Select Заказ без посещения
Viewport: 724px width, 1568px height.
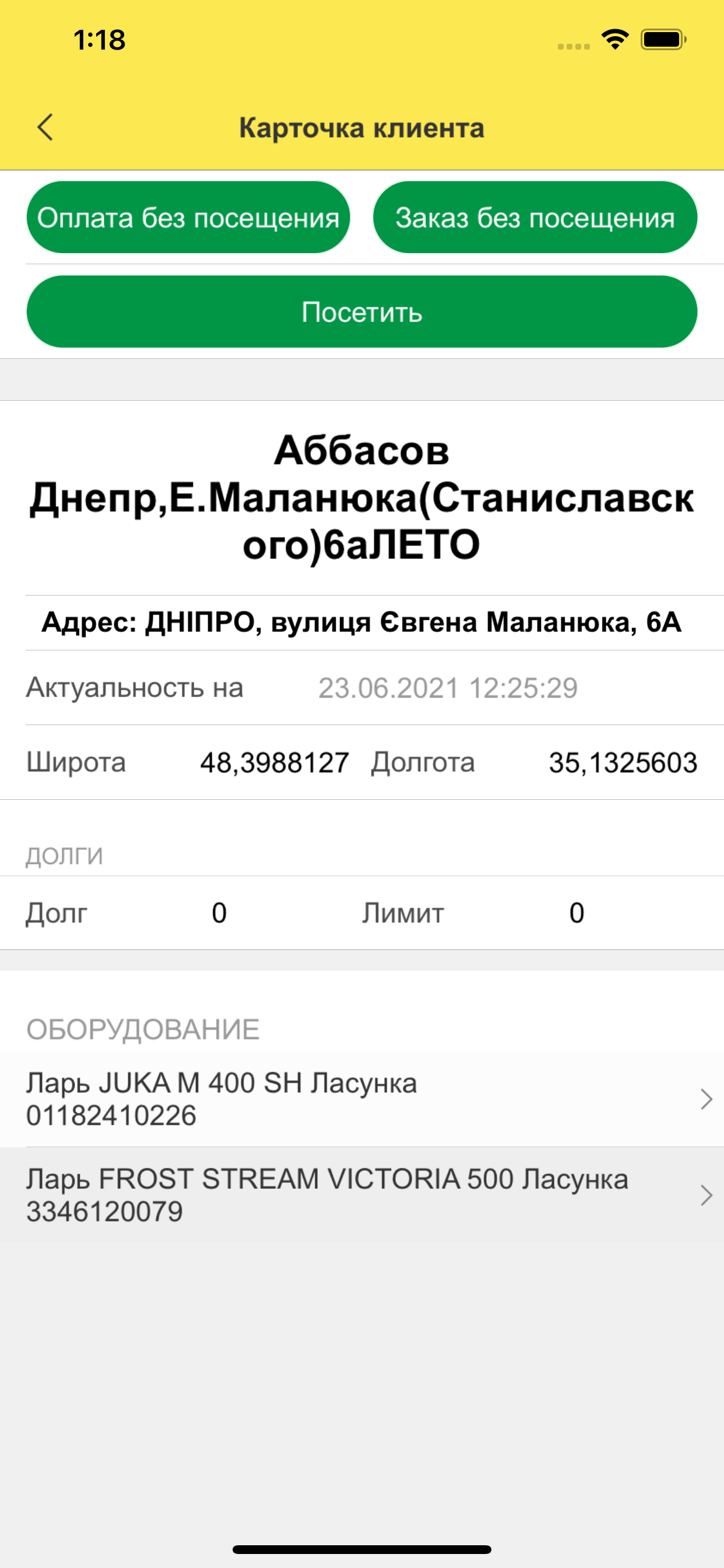tap(535, 218)
